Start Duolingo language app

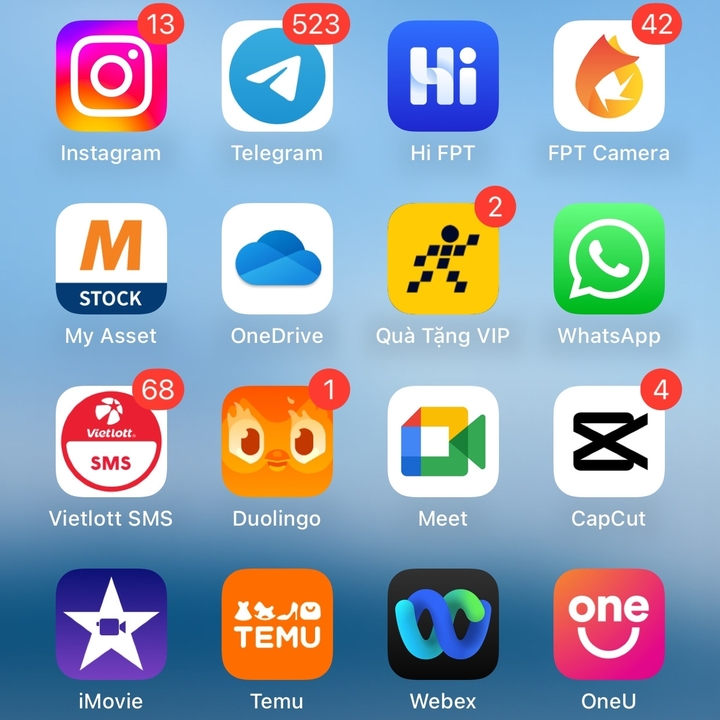[277, 442]
